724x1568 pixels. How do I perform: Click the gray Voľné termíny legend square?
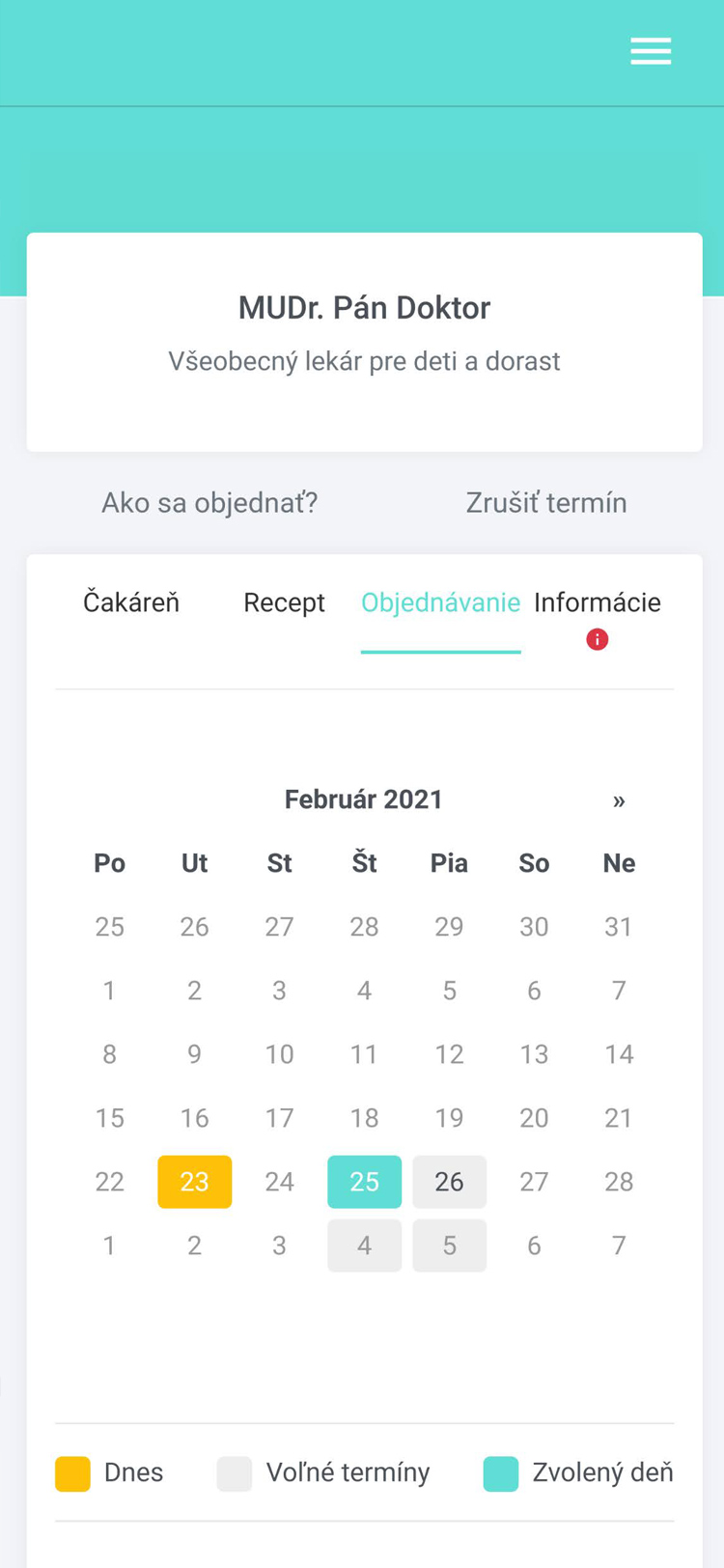[x=235, y=1472]
